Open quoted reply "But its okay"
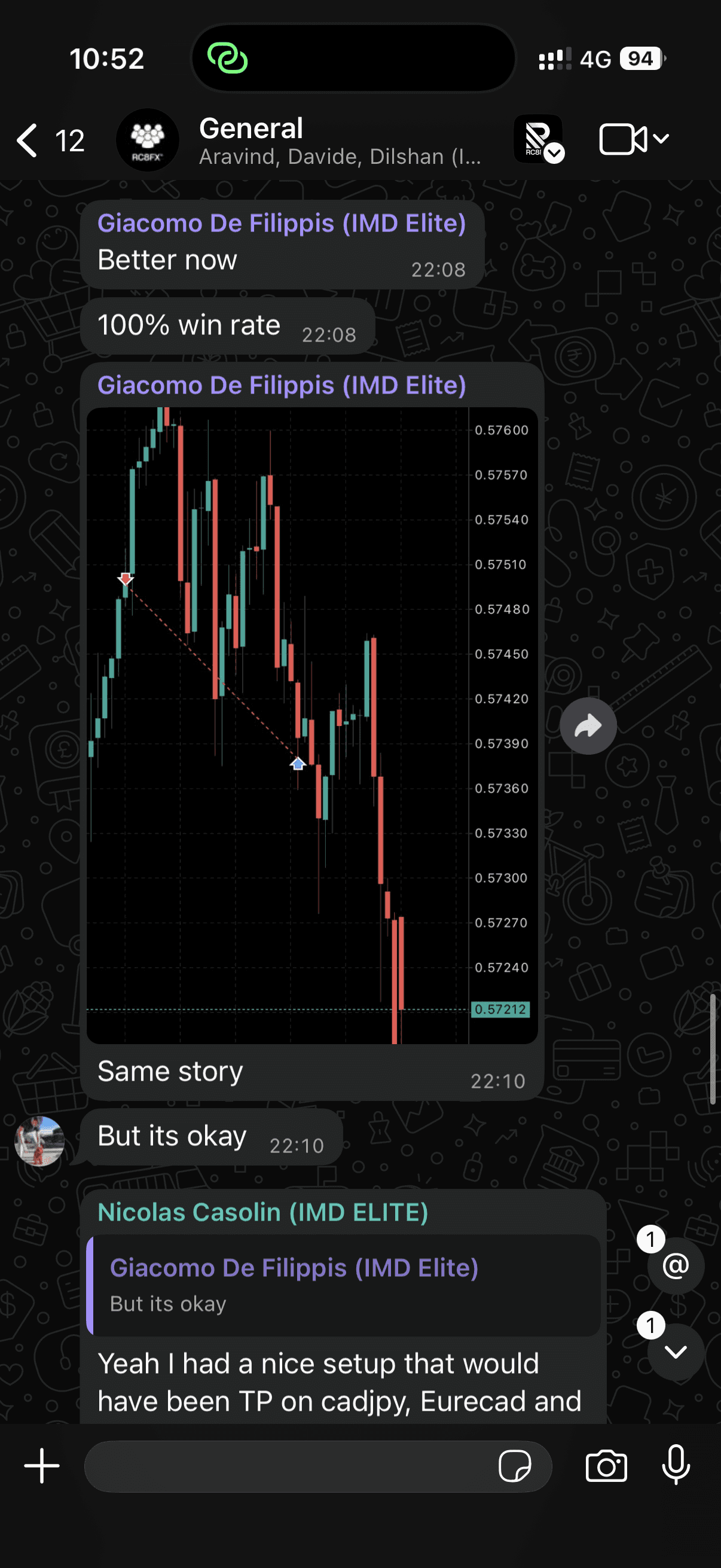This screenshot has height=1568, width=721. point(343,1285)
